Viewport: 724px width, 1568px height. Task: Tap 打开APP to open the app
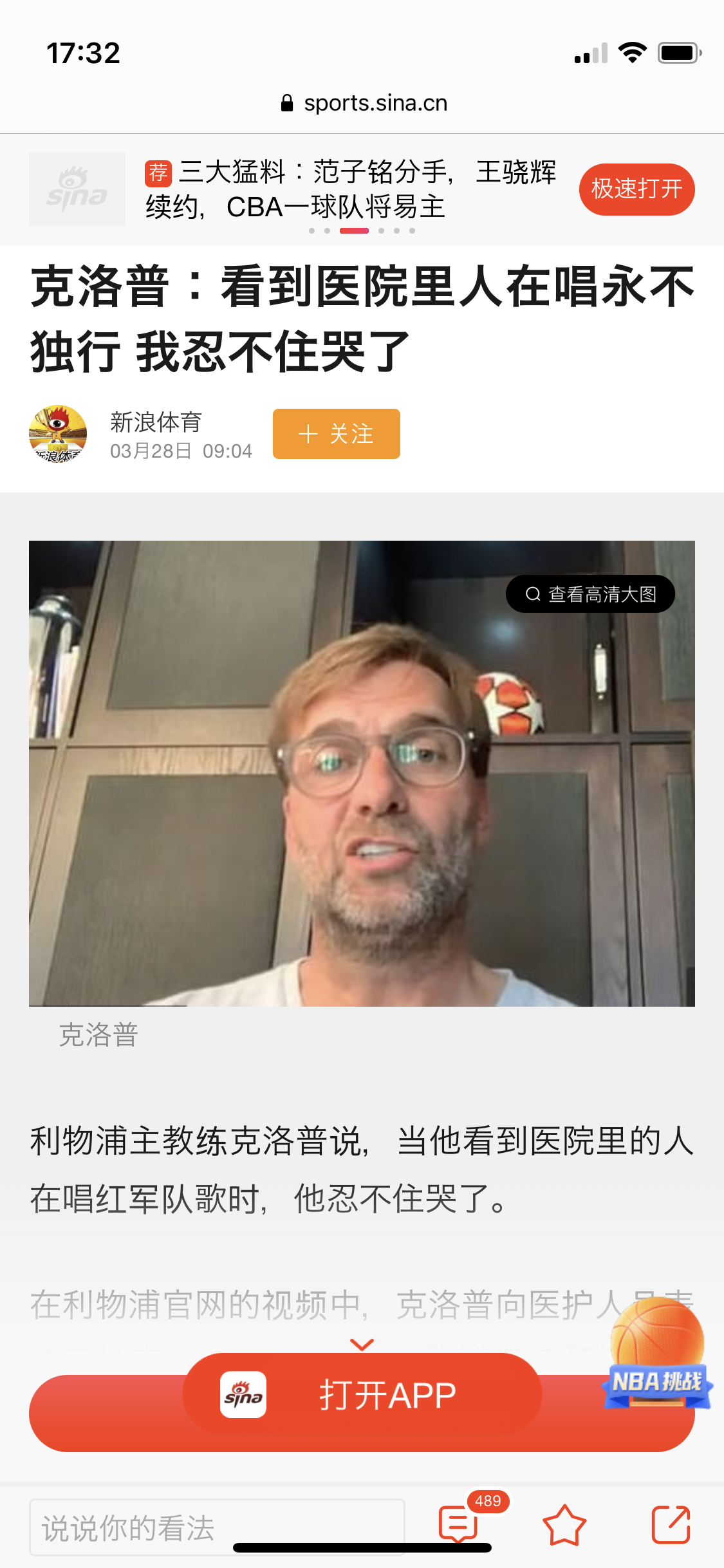362,1395
